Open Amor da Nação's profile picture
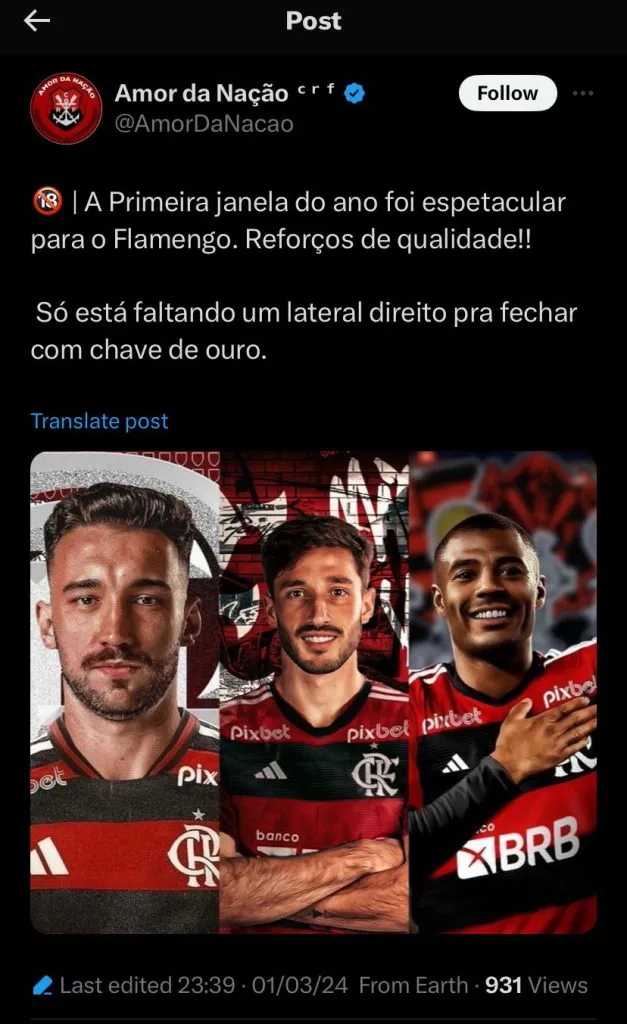This screenshot has height=1024, width=627. pyautogui.click(x=66, y=108)
